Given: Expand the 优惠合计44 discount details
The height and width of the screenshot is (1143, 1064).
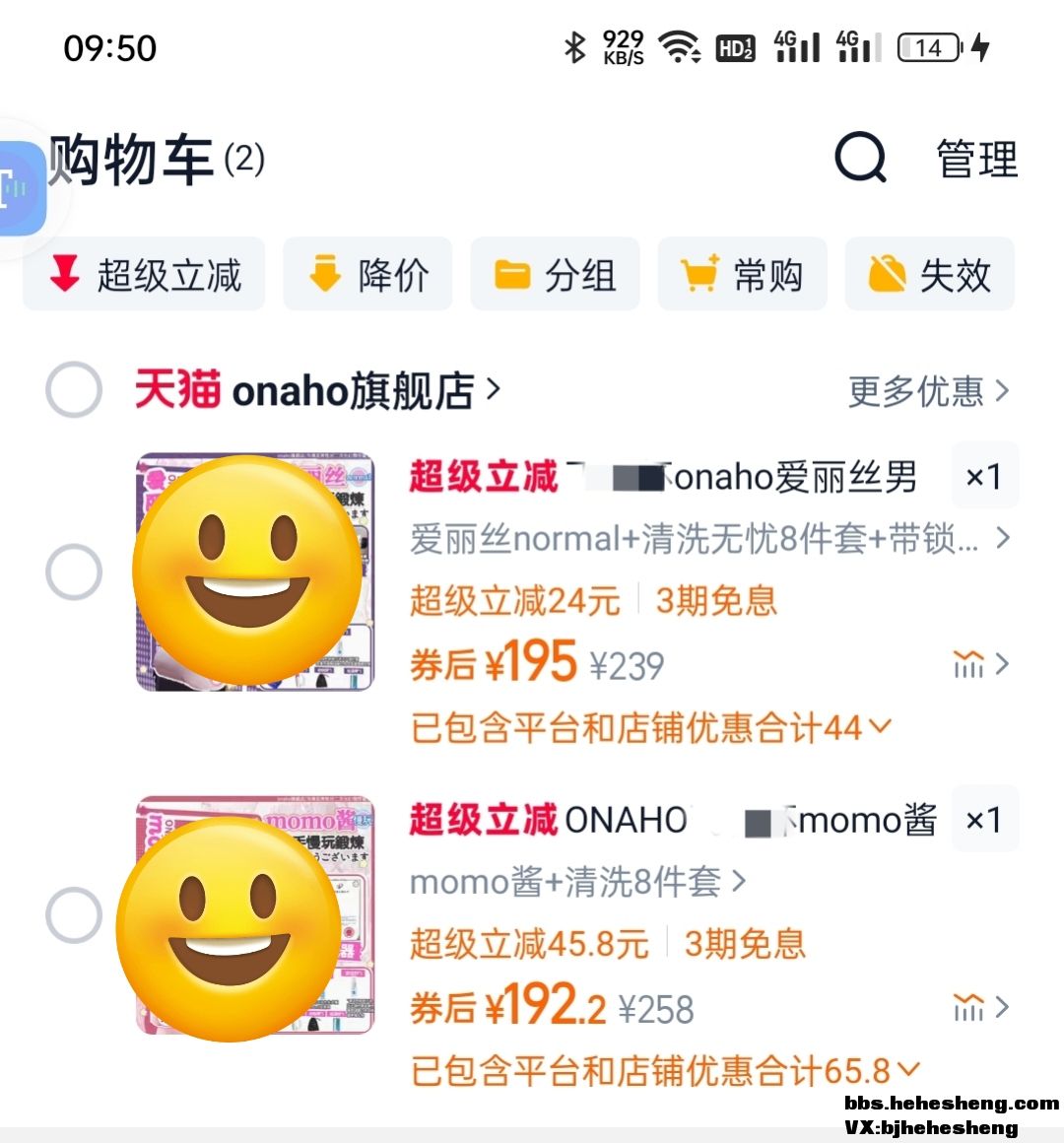Looking at the screenshot, I should 650,728.
